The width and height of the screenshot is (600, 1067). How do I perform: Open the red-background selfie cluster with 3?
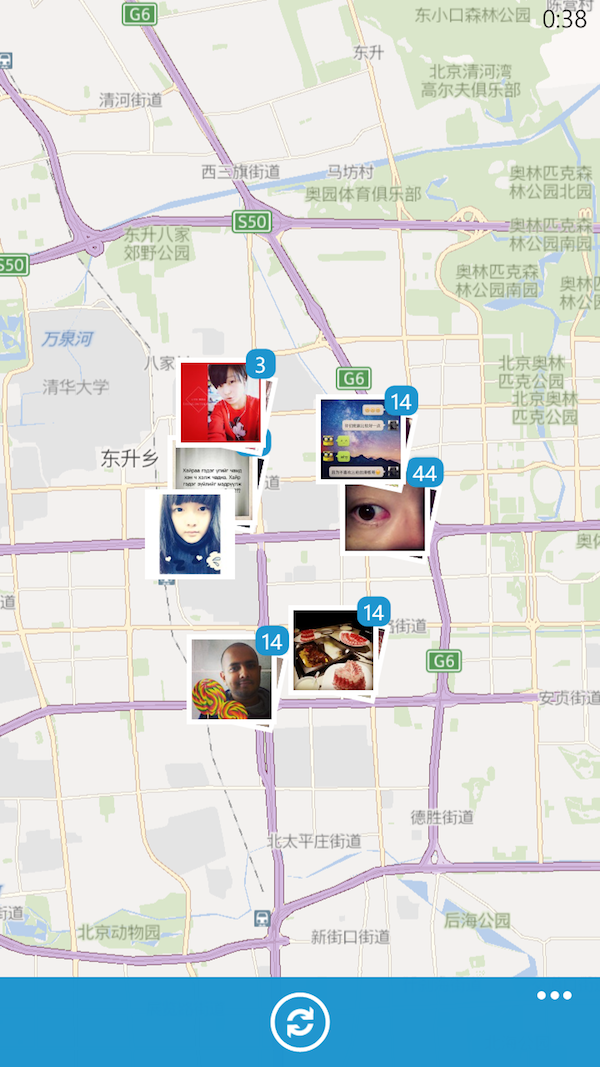(x=220, y=402)
